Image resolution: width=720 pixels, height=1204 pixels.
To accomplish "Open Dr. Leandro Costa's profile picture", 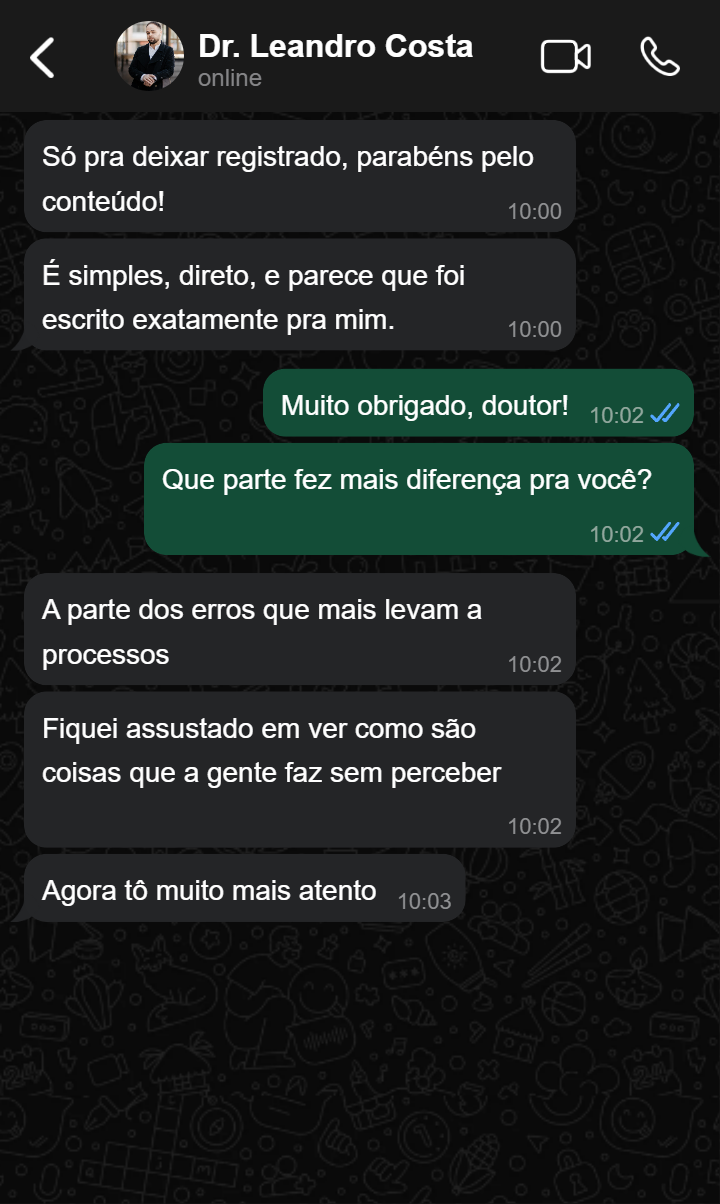I will pyautogui.click(x=150, y=57).
